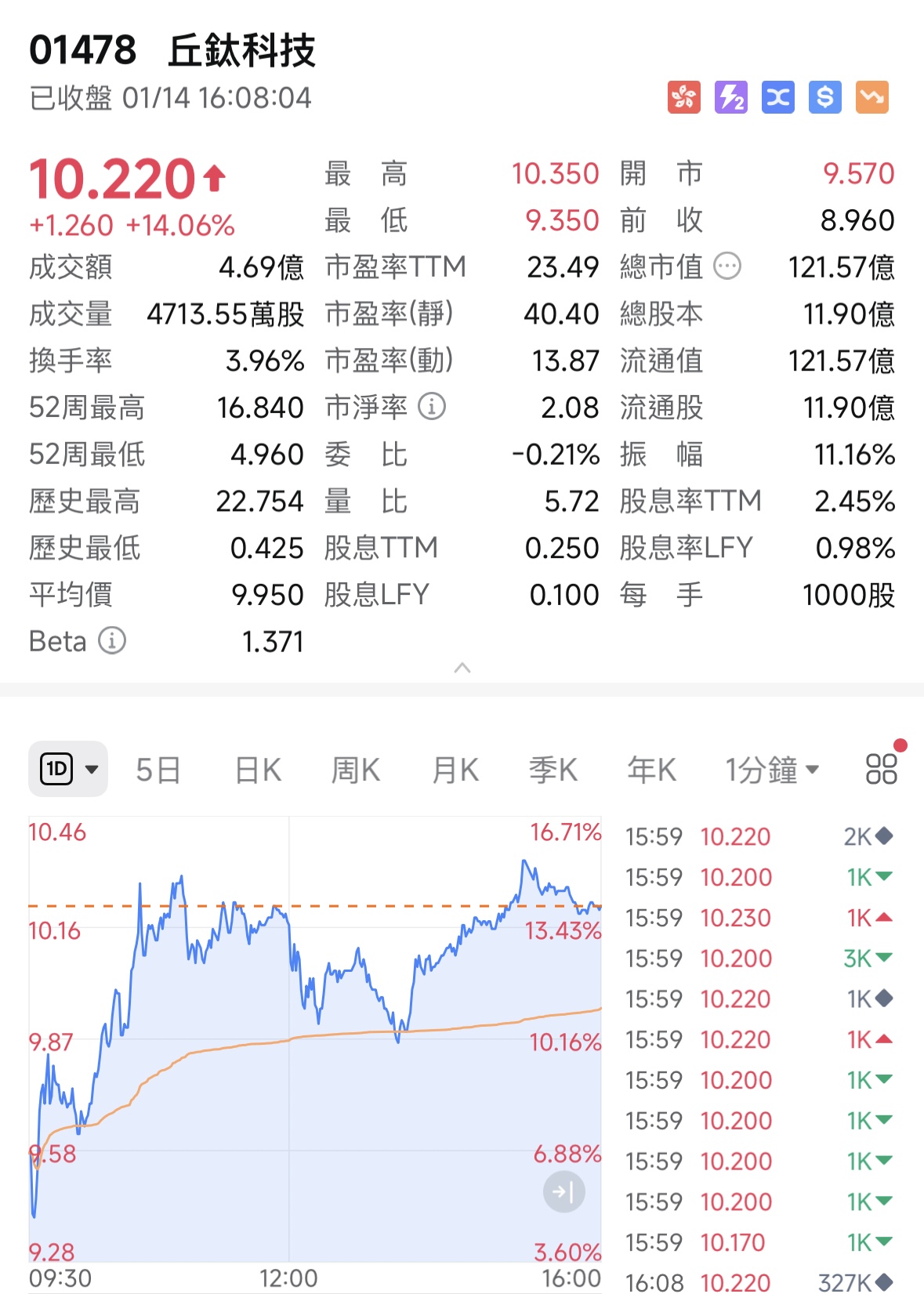The image size is (924, 1294).
Task: Select the 季K period option
Action: 552,769
